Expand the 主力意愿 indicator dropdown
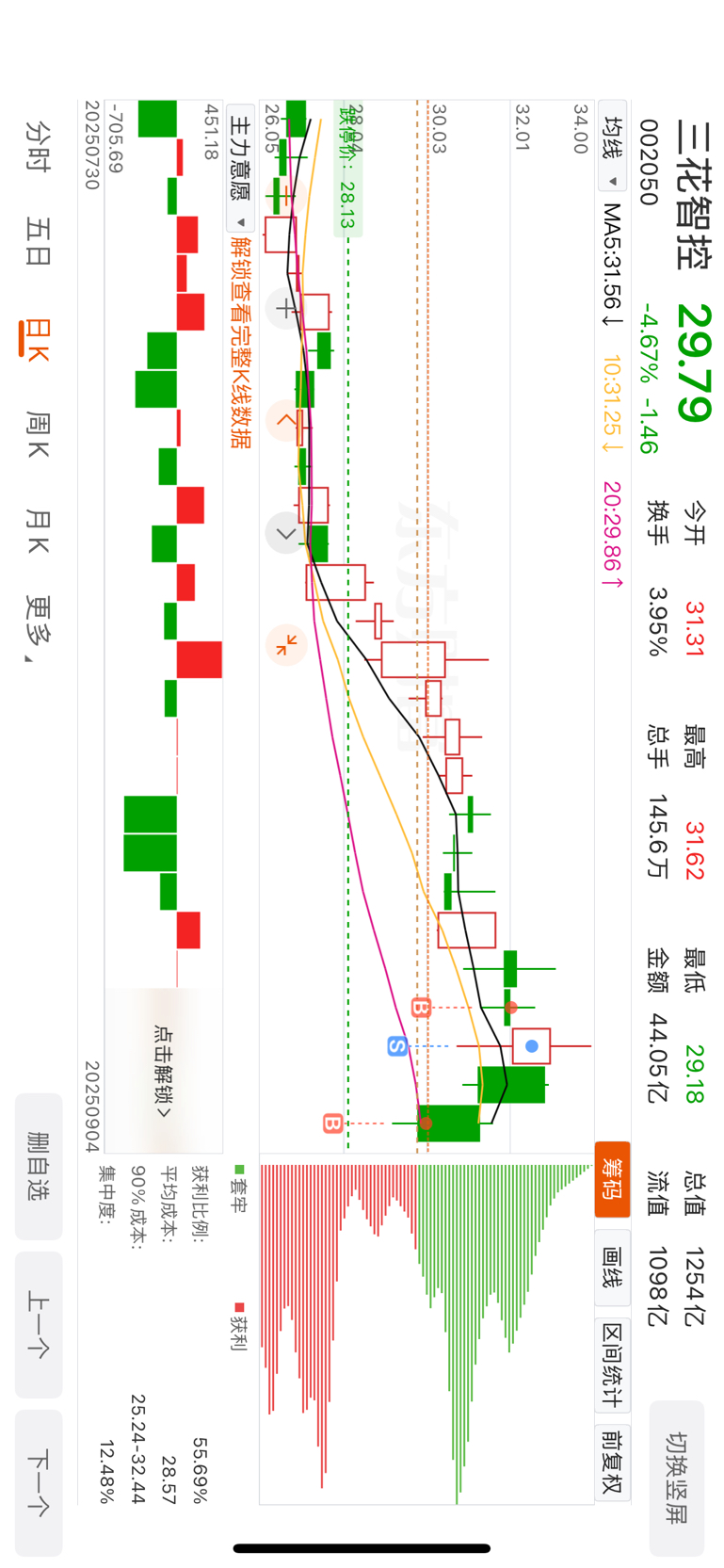Viewport: 724px width, 1568px height. tap(241, 169)
